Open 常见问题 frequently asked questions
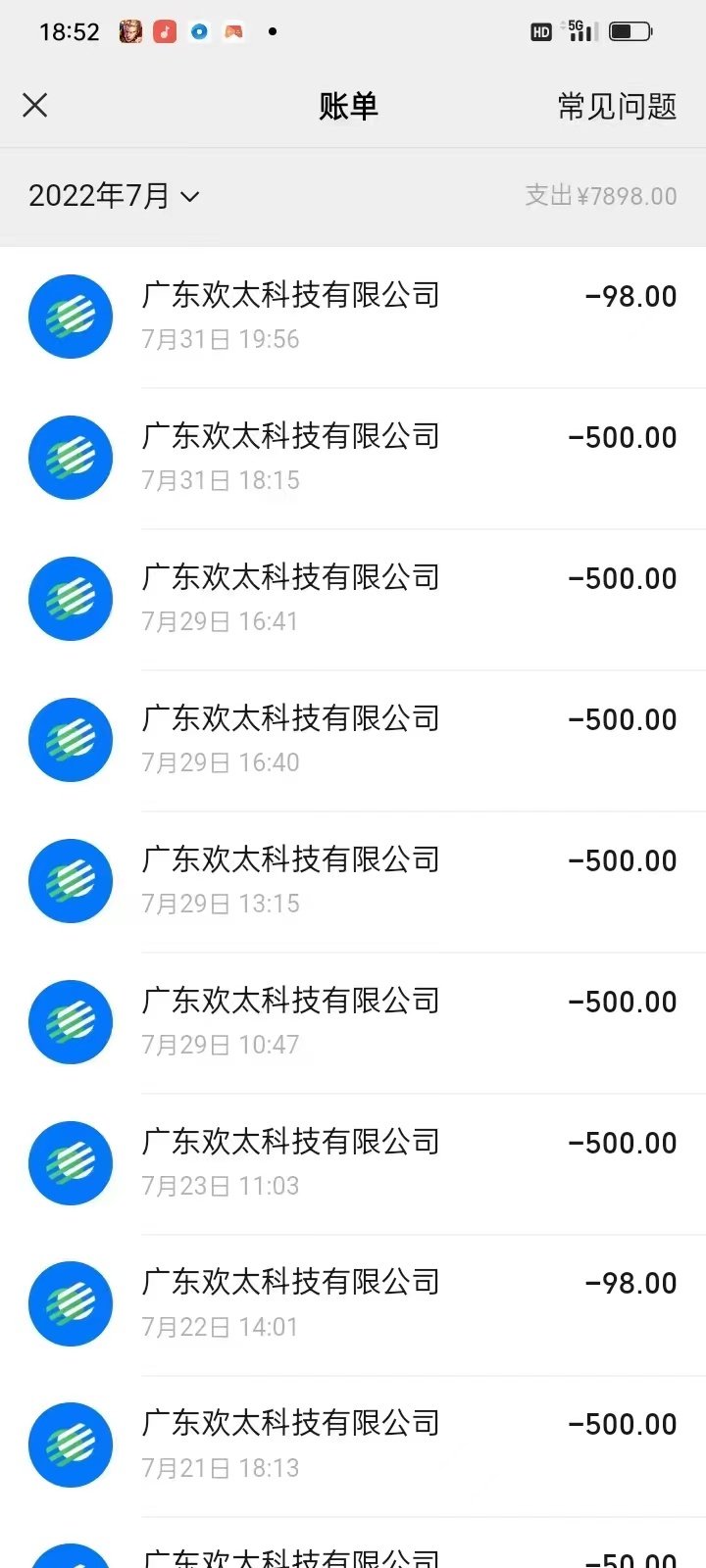The image size is (706, 1568). (x=616, y=106)
